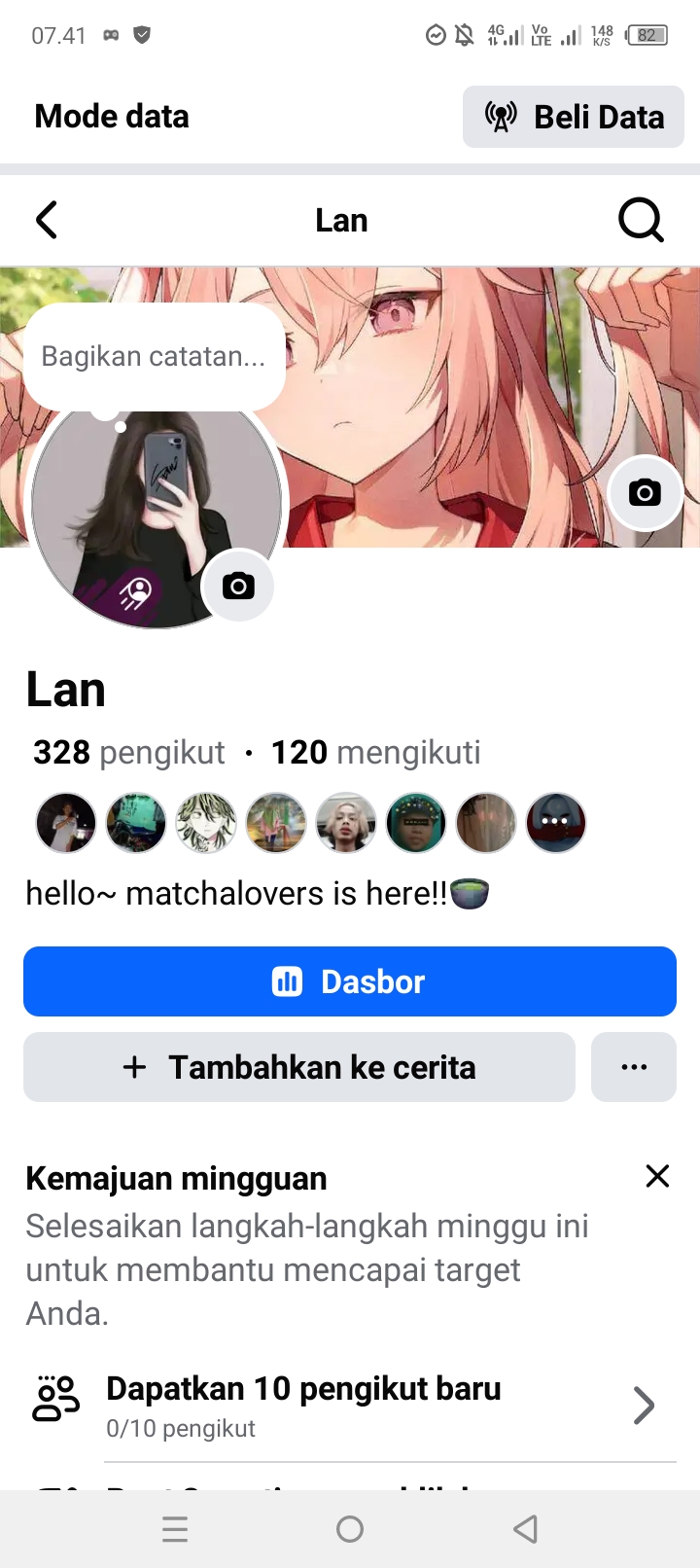Show more followers via the ellipsis avatar

555,822
